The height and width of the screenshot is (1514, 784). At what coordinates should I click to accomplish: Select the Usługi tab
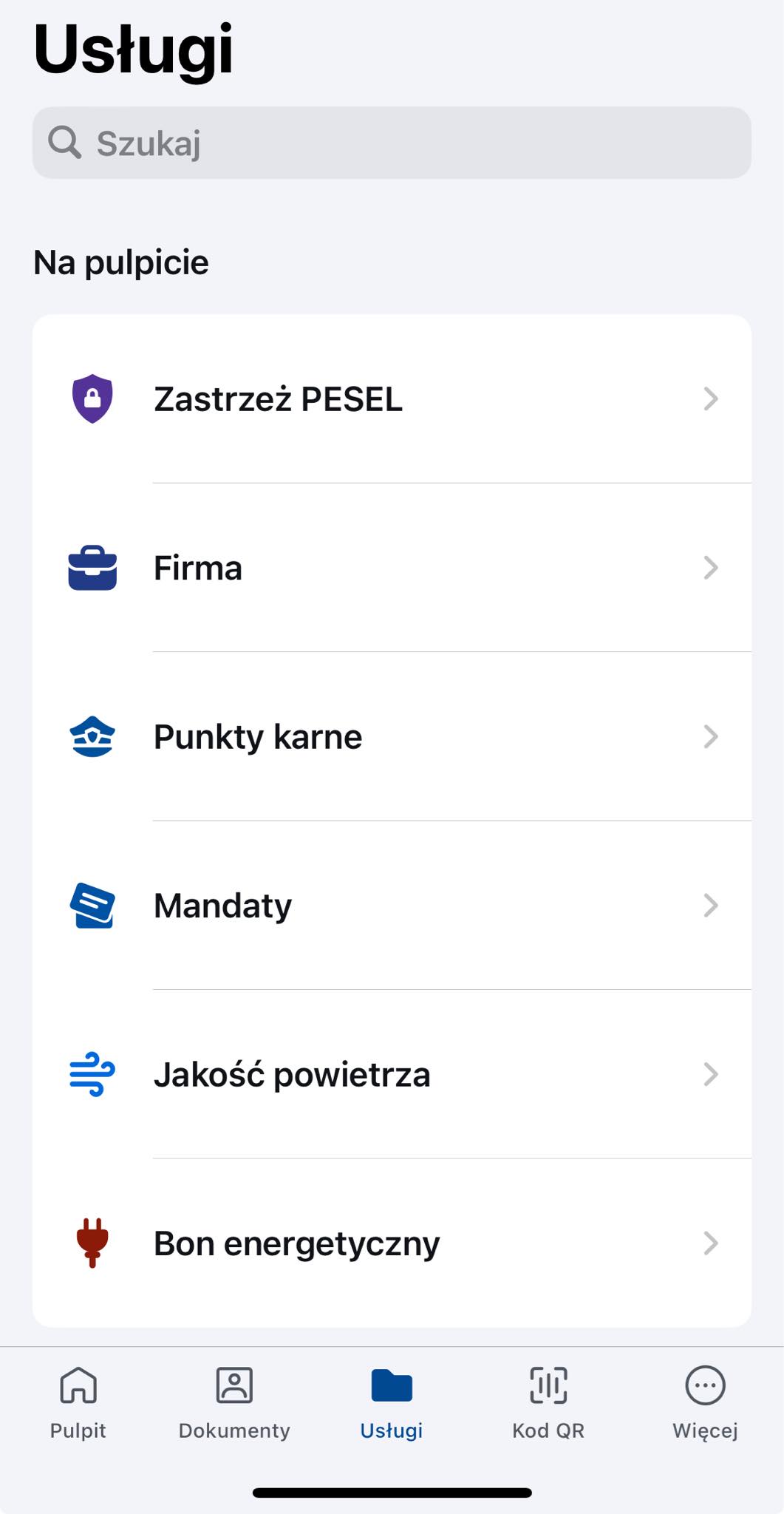coord(392,1402)
